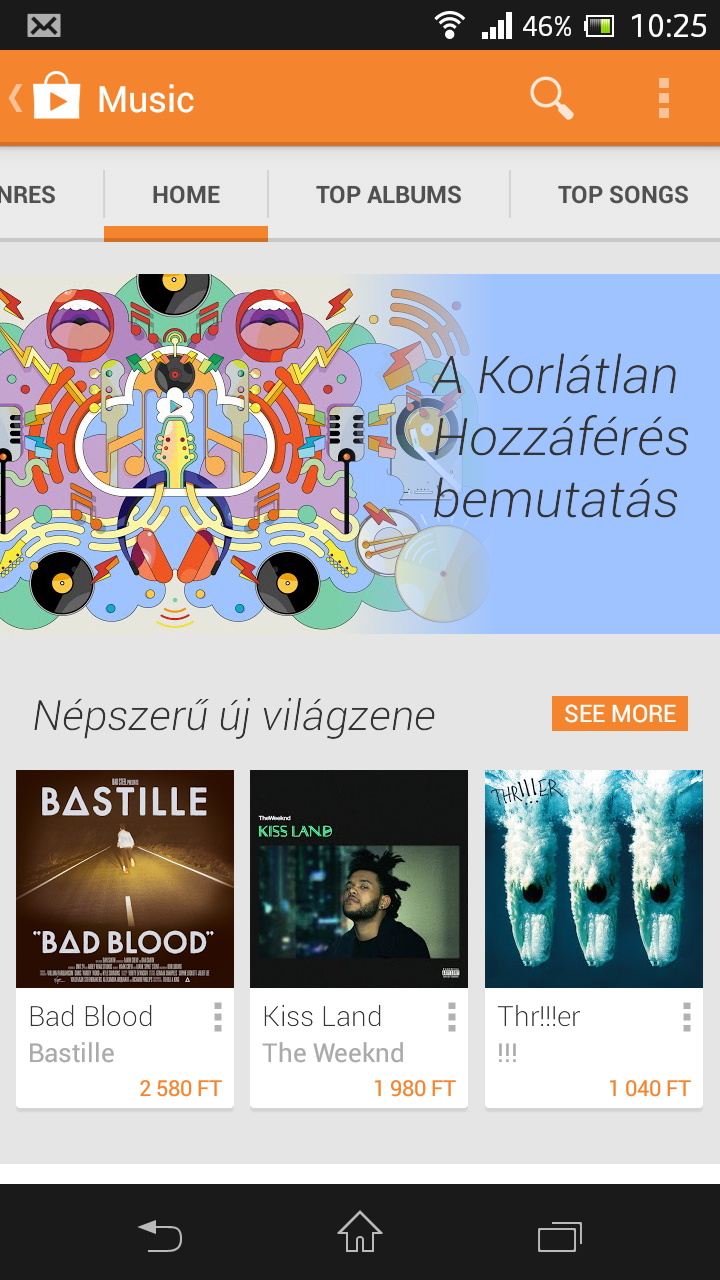Open the Bad Blood album by Bastille
The image size is (720, 1280).
tap(125, 879)
